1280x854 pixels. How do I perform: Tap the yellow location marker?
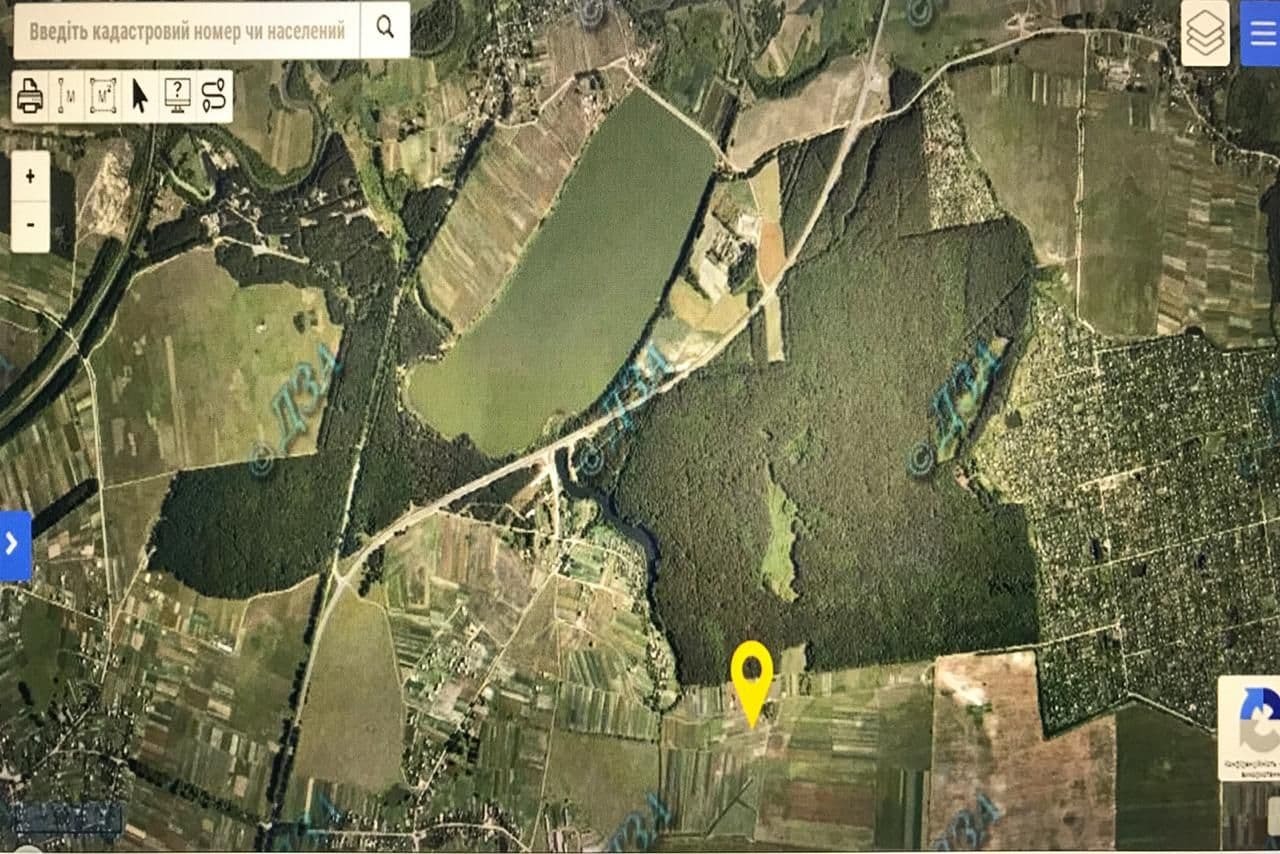click(x=752, y=672)
